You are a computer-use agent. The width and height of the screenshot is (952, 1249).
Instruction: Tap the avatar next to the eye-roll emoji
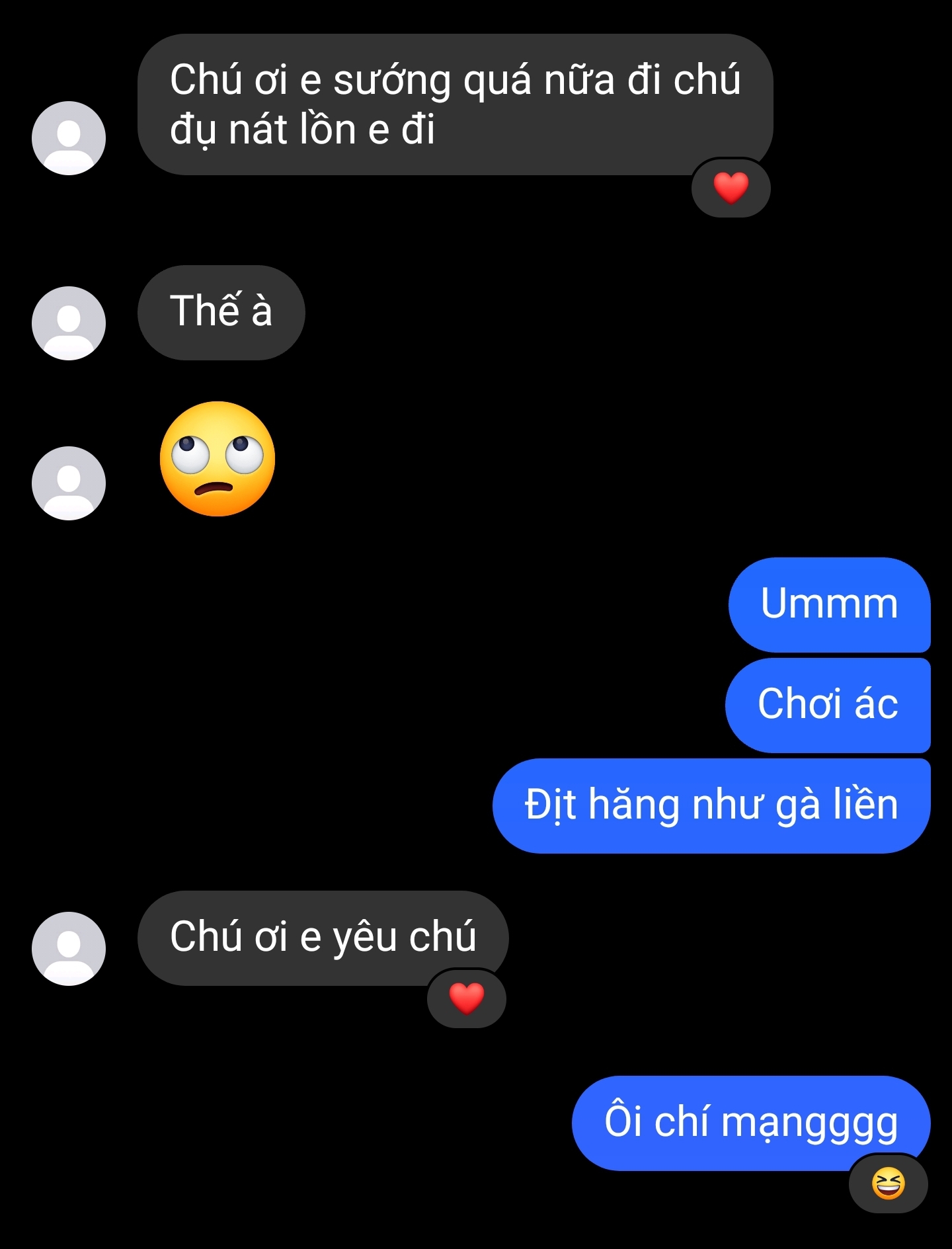pos(69,483)
